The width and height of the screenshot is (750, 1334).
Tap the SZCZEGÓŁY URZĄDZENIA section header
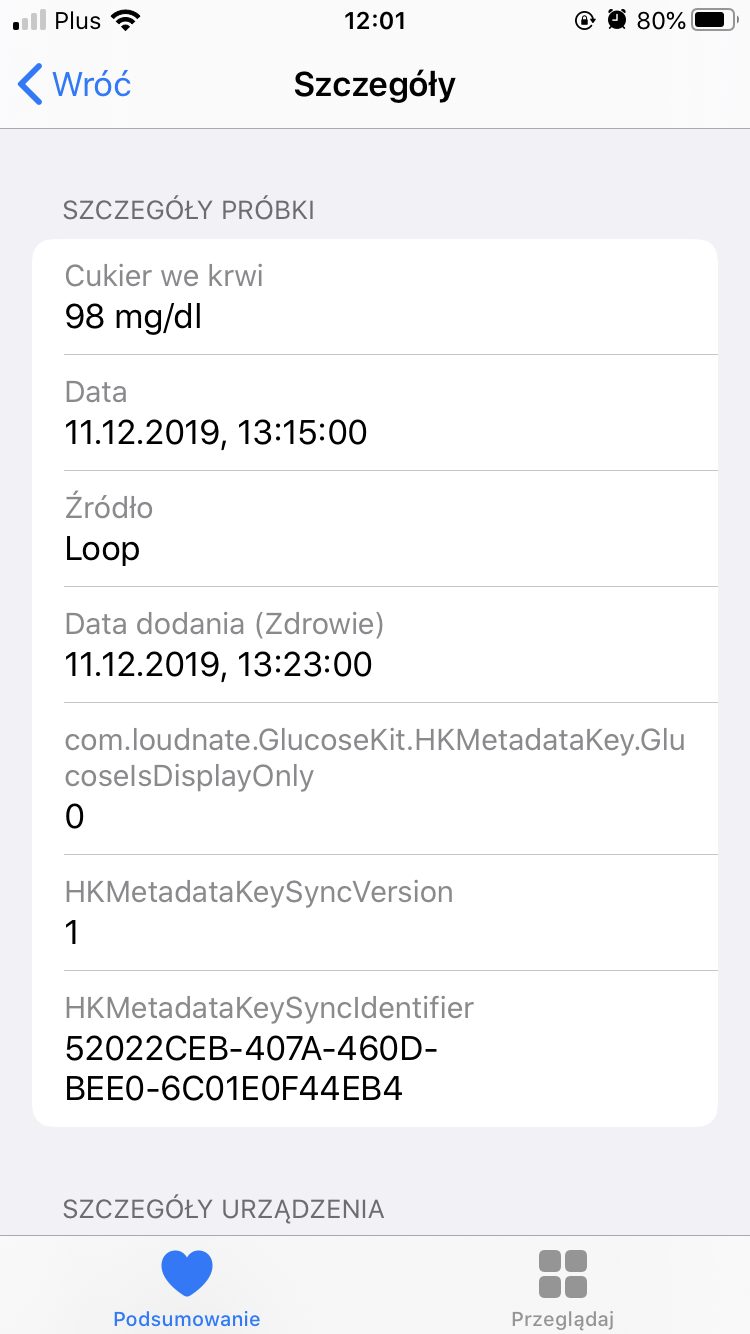tap(224, 1209)
